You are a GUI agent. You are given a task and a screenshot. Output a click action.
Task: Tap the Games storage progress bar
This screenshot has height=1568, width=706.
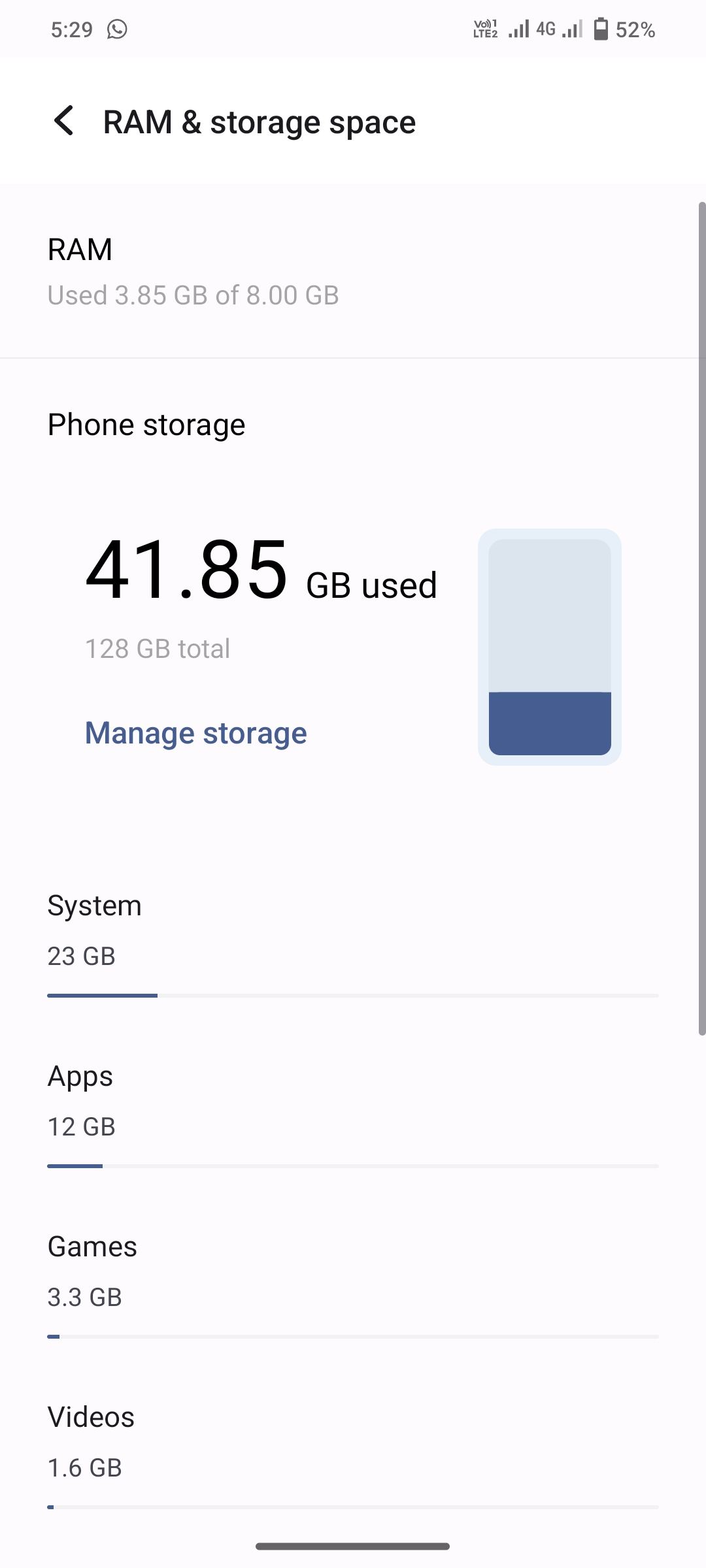[x=353, y=1335]
